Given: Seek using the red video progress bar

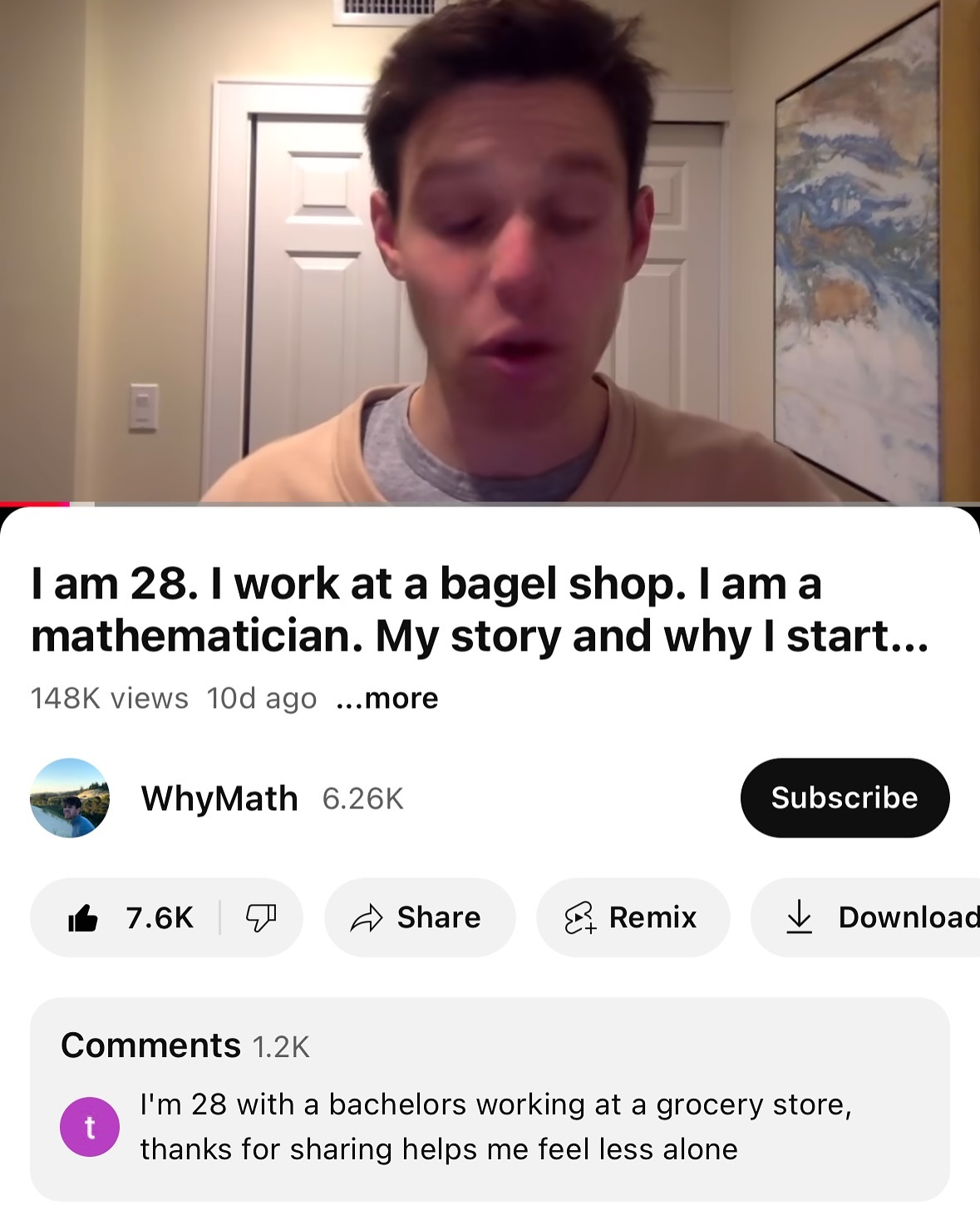Looking at the screenshot, I should (x=70, y=504).
